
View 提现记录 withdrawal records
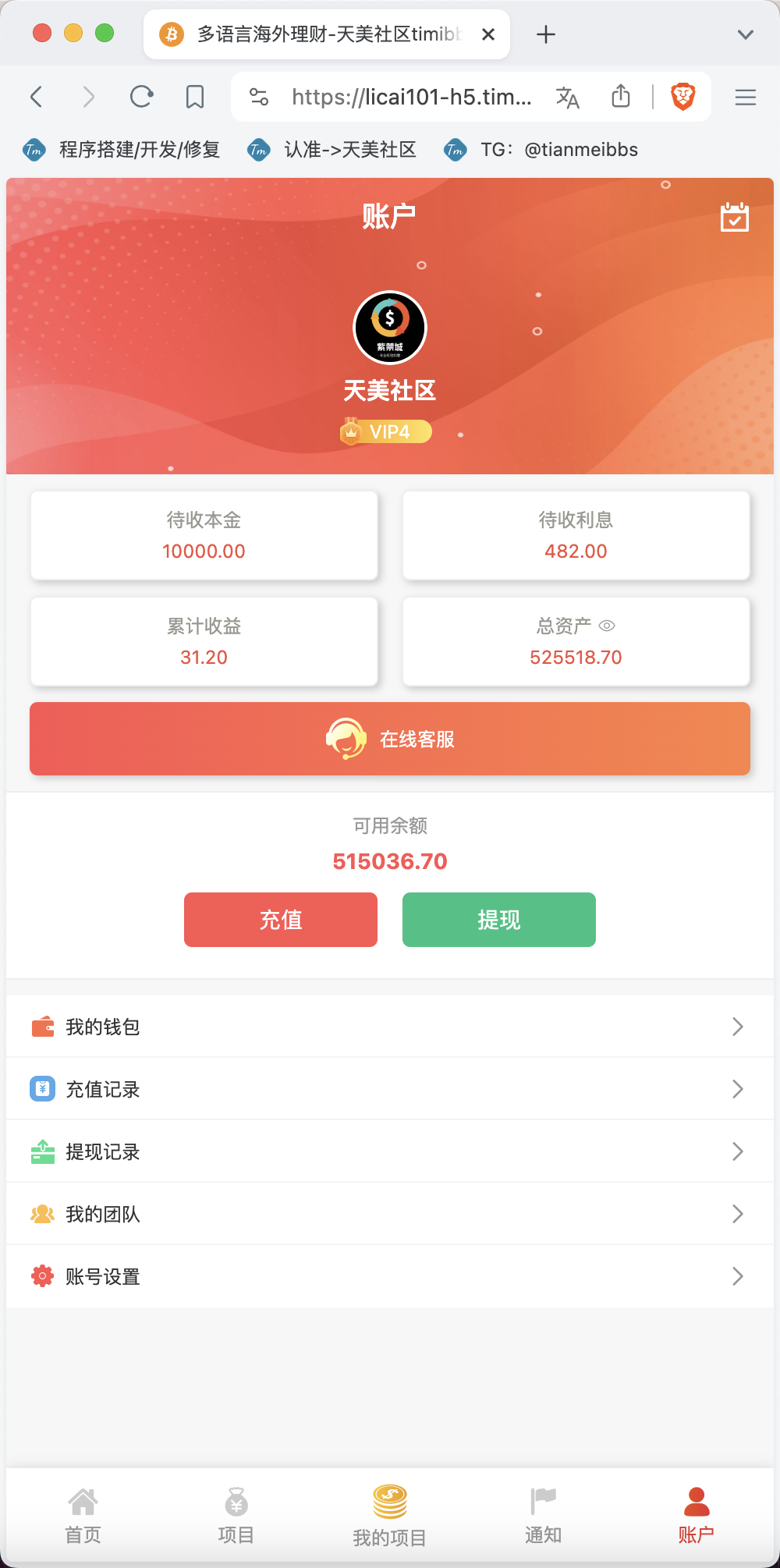click(390, 1151)
